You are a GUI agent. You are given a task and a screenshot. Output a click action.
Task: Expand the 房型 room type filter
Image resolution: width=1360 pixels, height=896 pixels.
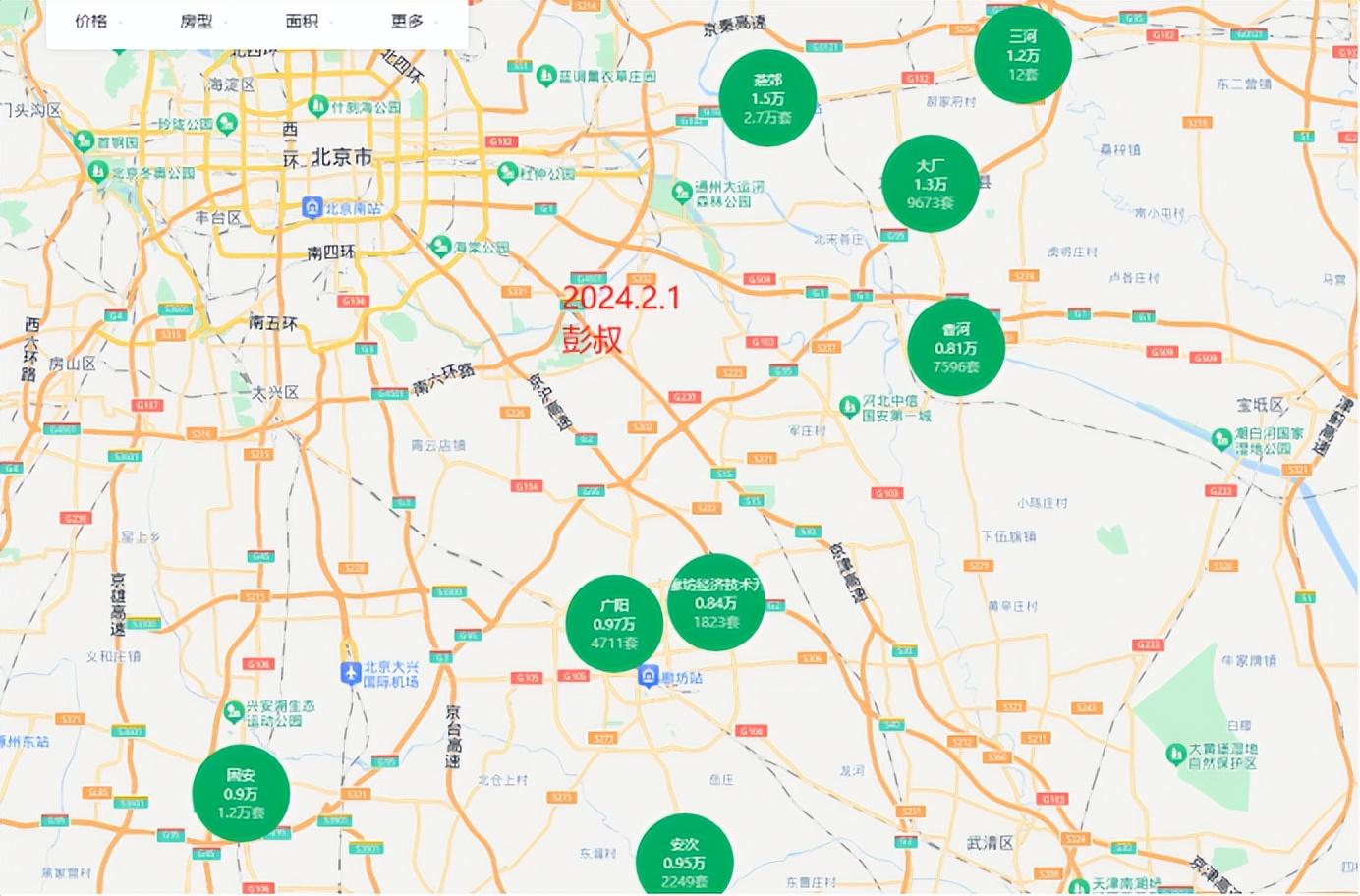198,21
